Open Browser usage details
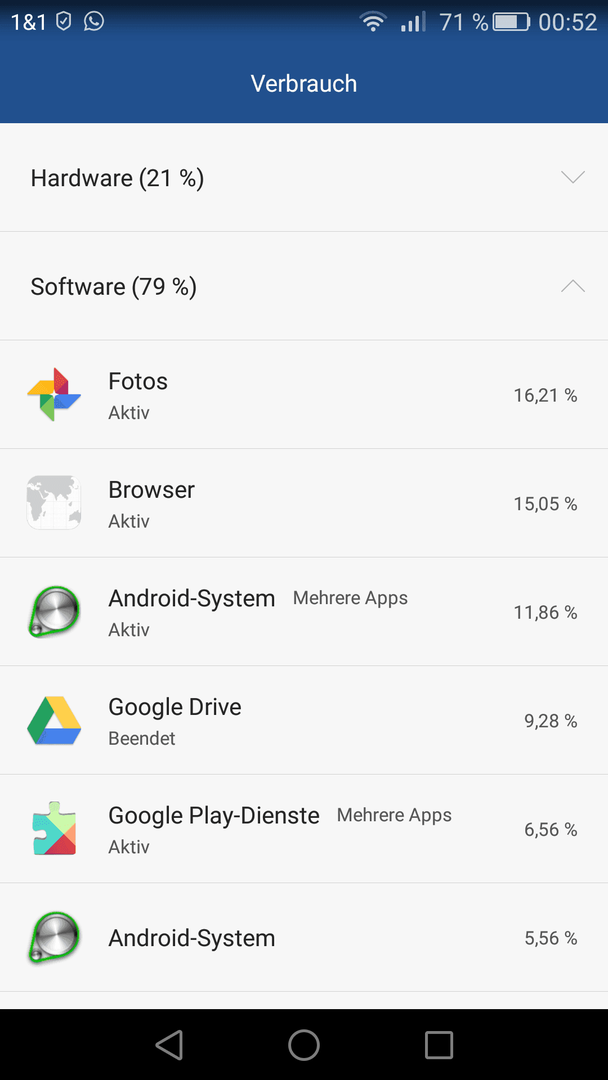Screen dimensions: 608x1080 (304, 503)
